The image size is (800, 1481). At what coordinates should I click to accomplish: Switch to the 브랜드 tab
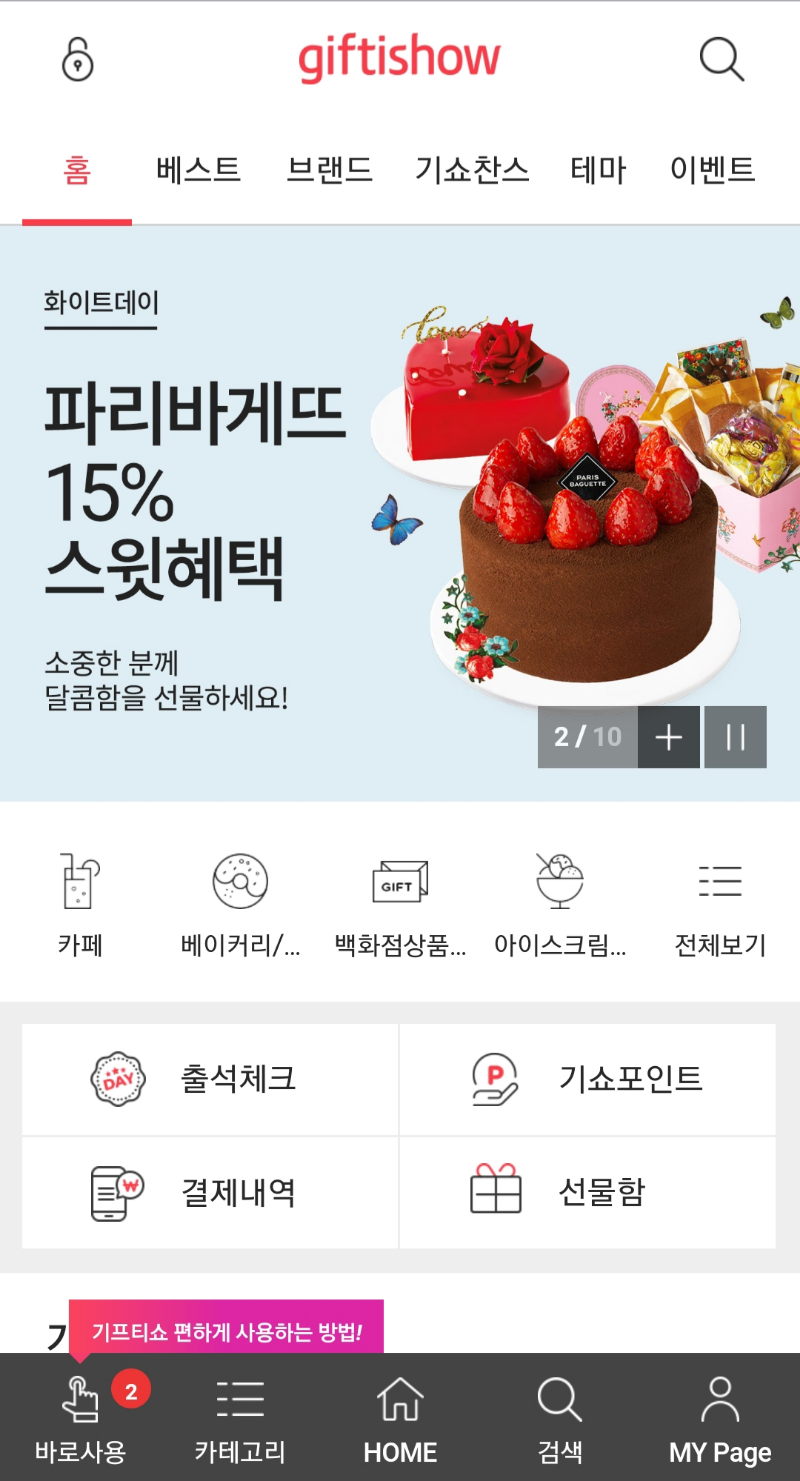tap(329, 170)
